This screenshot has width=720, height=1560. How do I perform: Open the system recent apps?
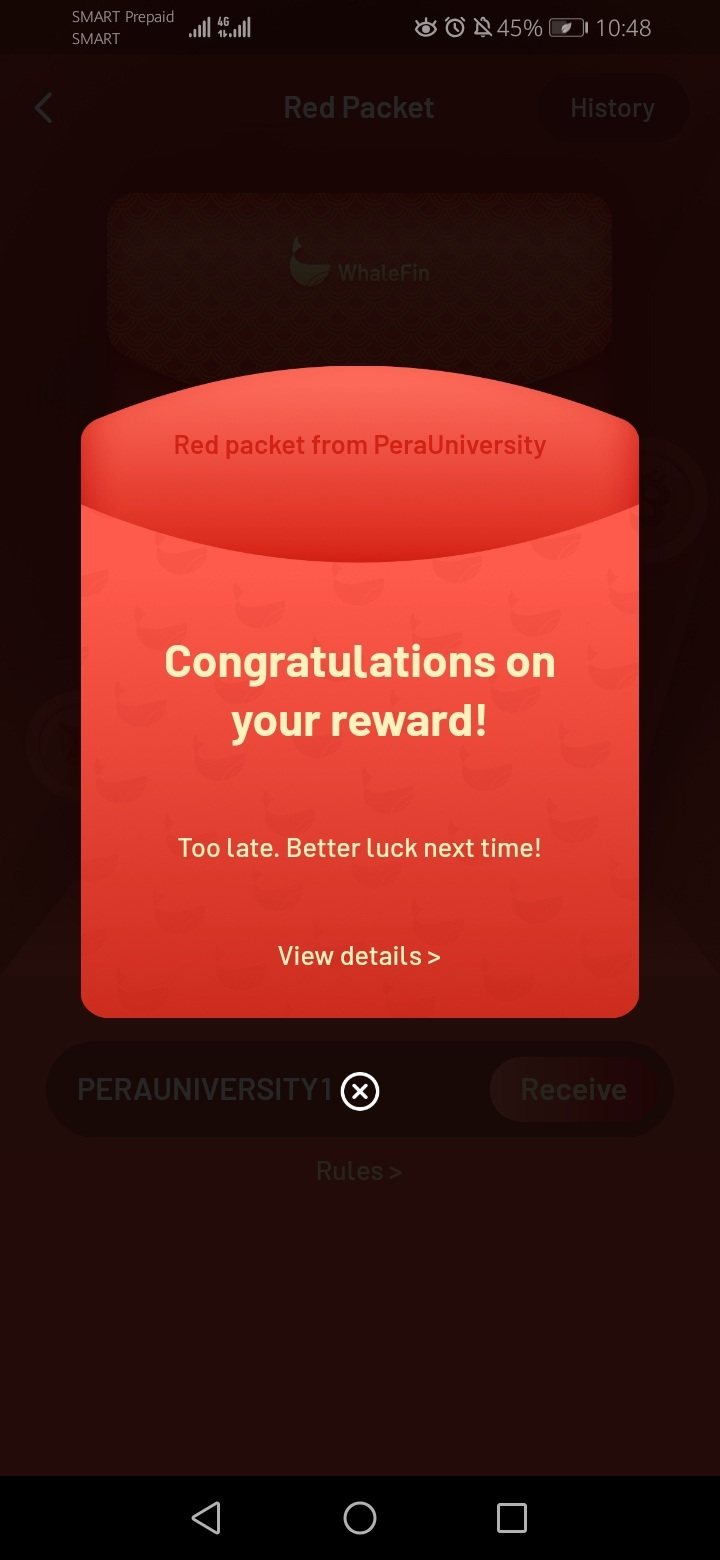click(x=511, y=1518)
